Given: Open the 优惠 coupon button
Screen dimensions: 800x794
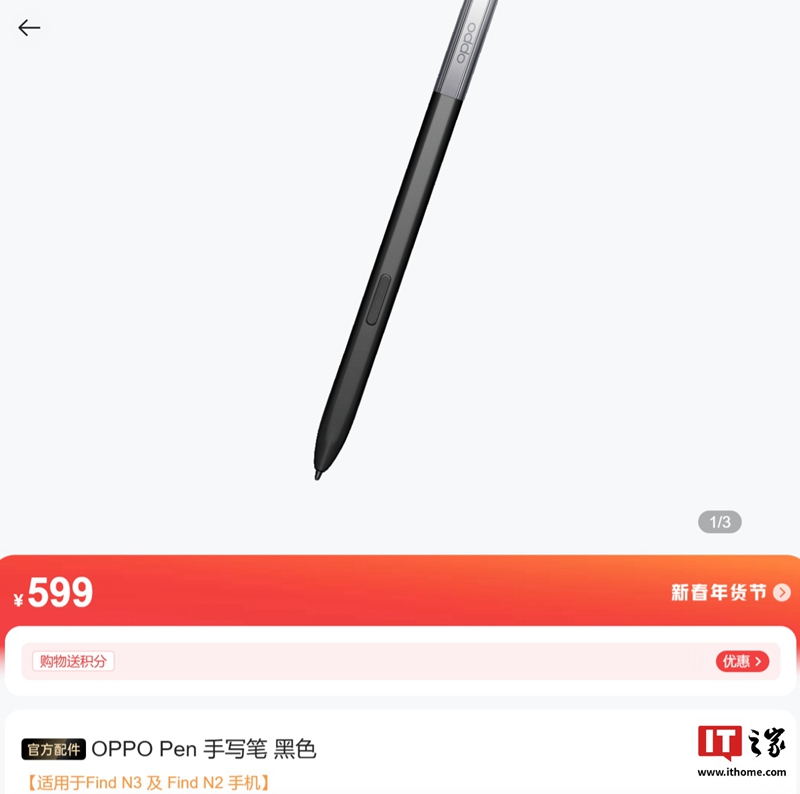Looking at the screenshot, I should [x=742, y=661].
